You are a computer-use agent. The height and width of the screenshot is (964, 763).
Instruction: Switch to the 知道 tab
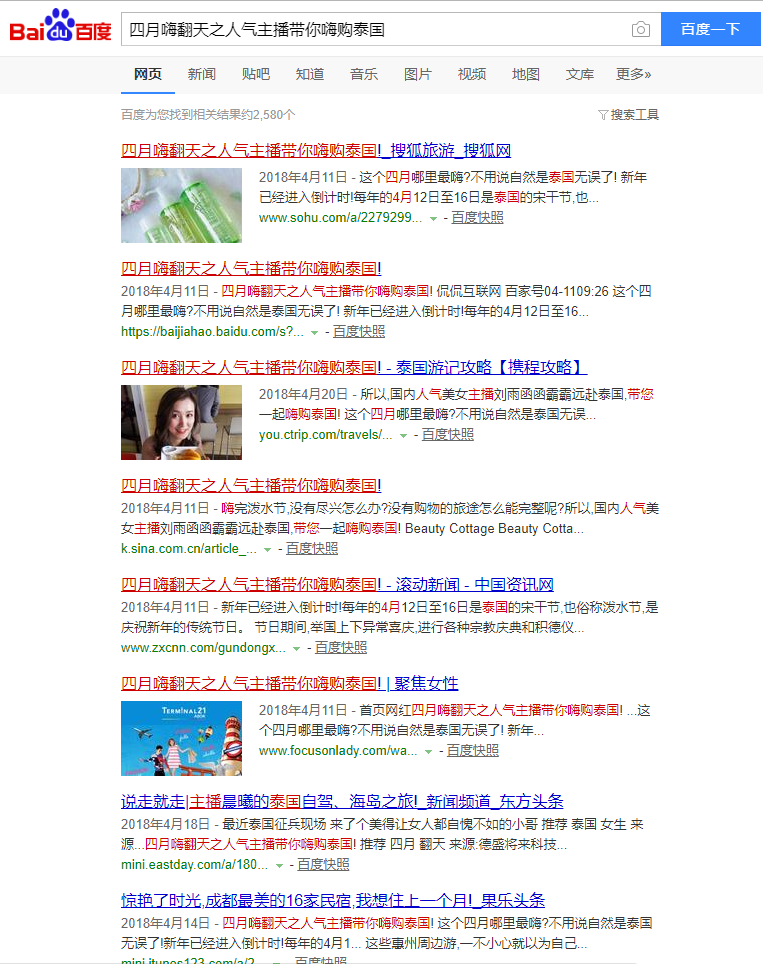click(x=309, y=74)
